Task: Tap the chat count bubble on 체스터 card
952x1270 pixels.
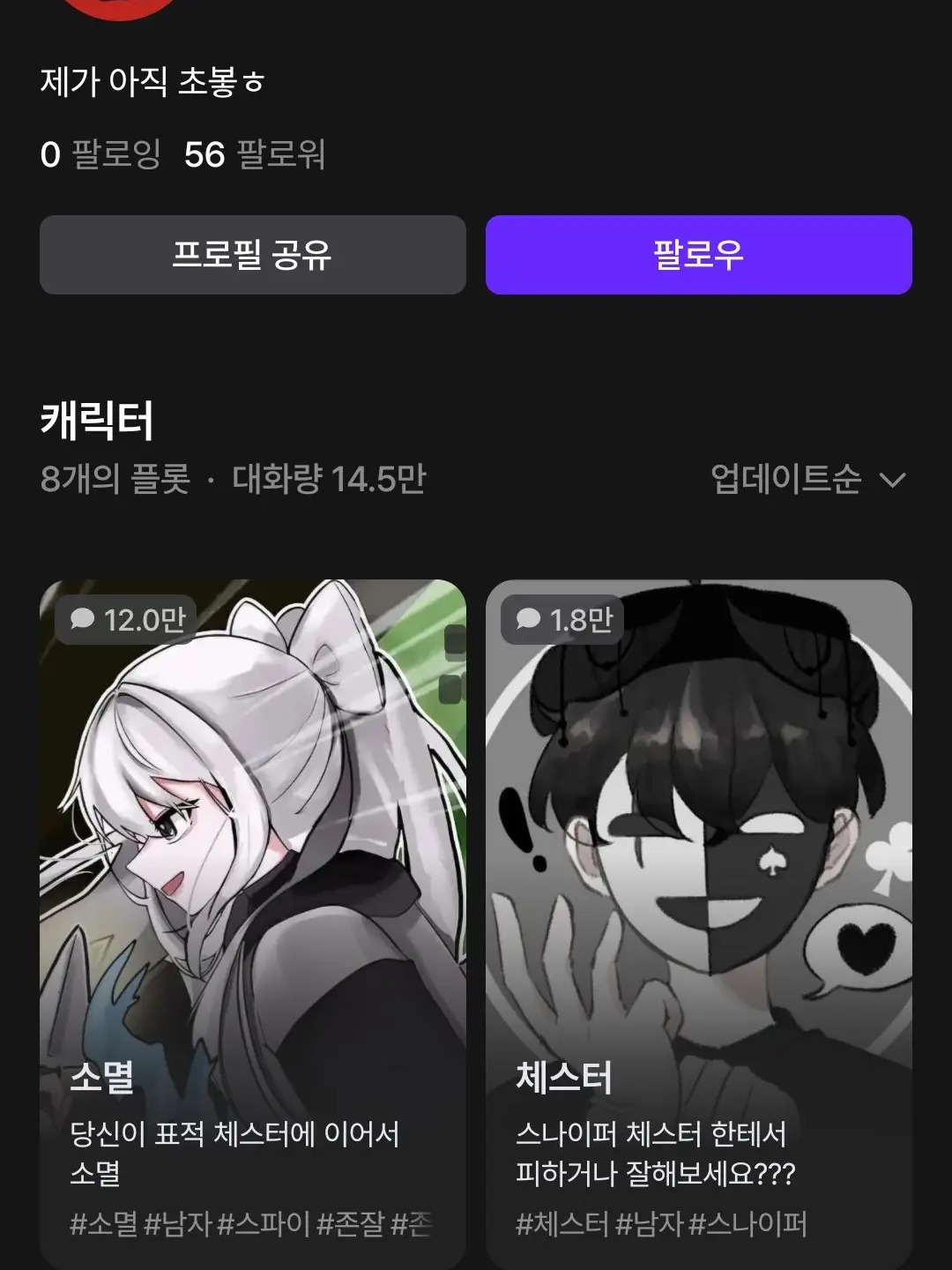Action: [x=564, y=619]
